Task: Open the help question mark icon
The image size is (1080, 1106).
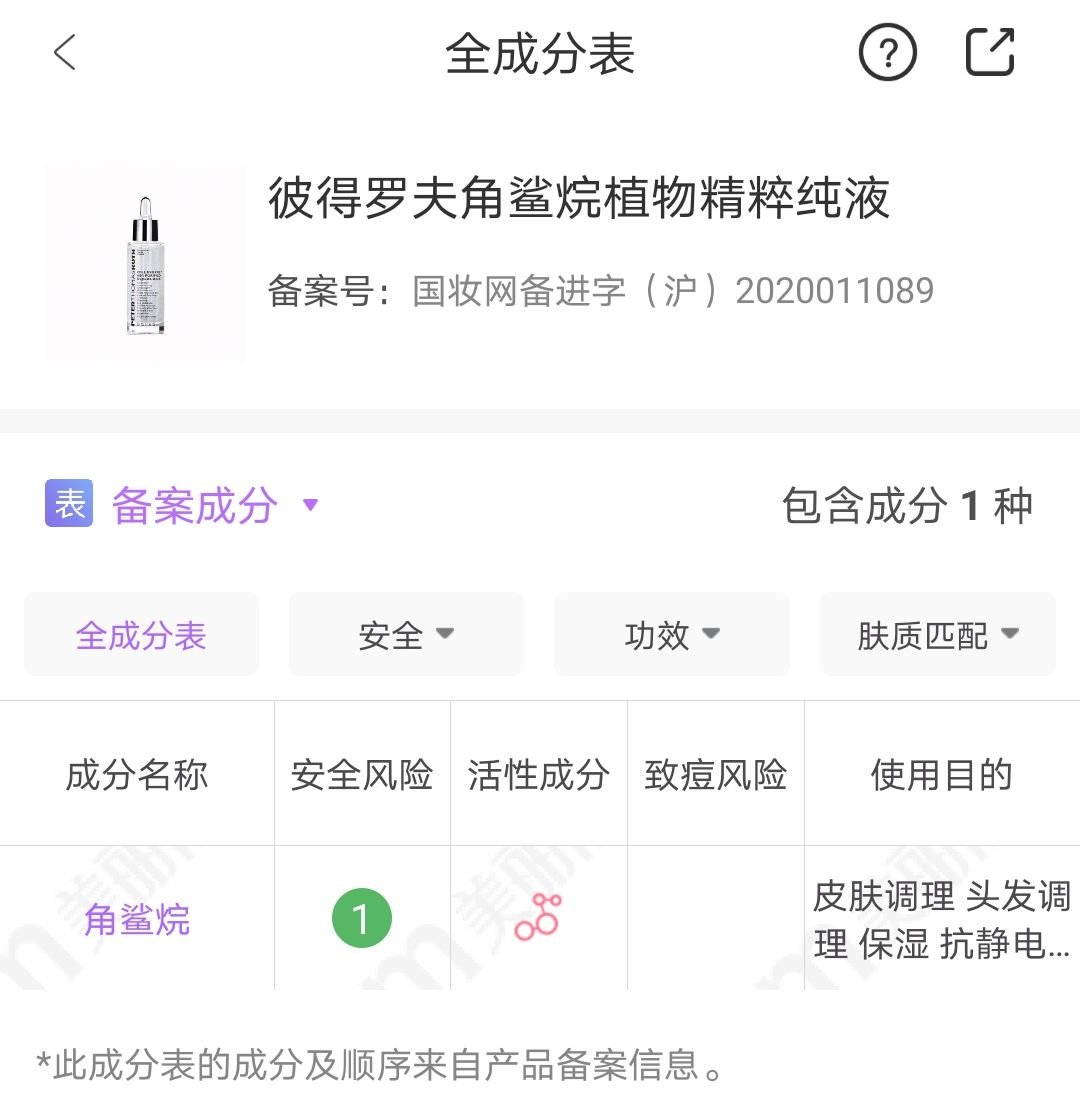Action: tap(887, 53)
